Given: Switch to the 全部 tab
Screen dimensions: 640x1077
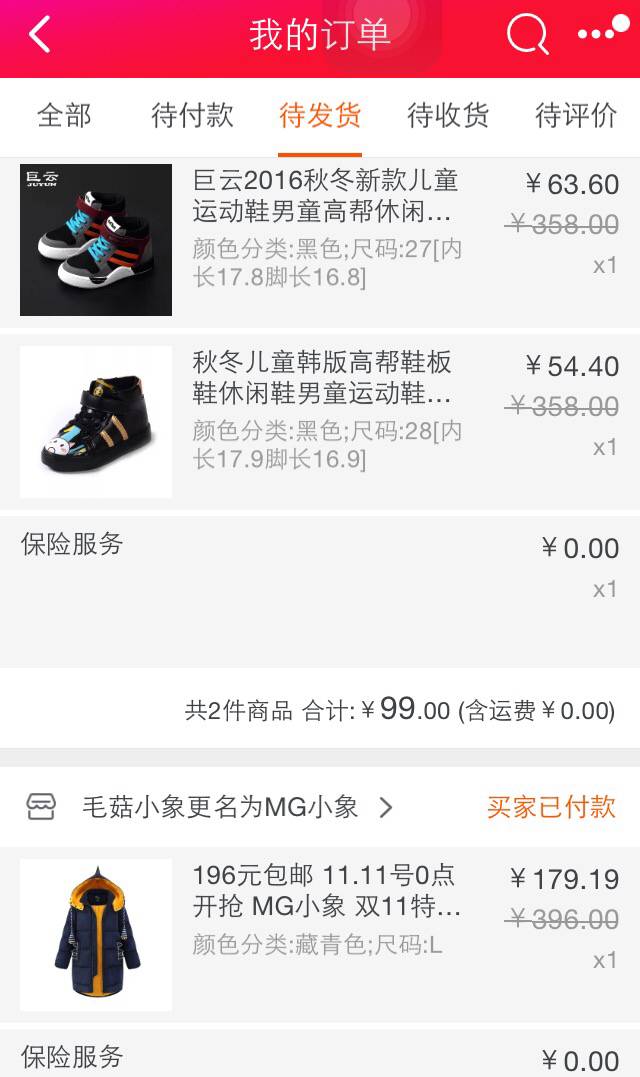Looking at the screenshot, I should coord(64,116).
